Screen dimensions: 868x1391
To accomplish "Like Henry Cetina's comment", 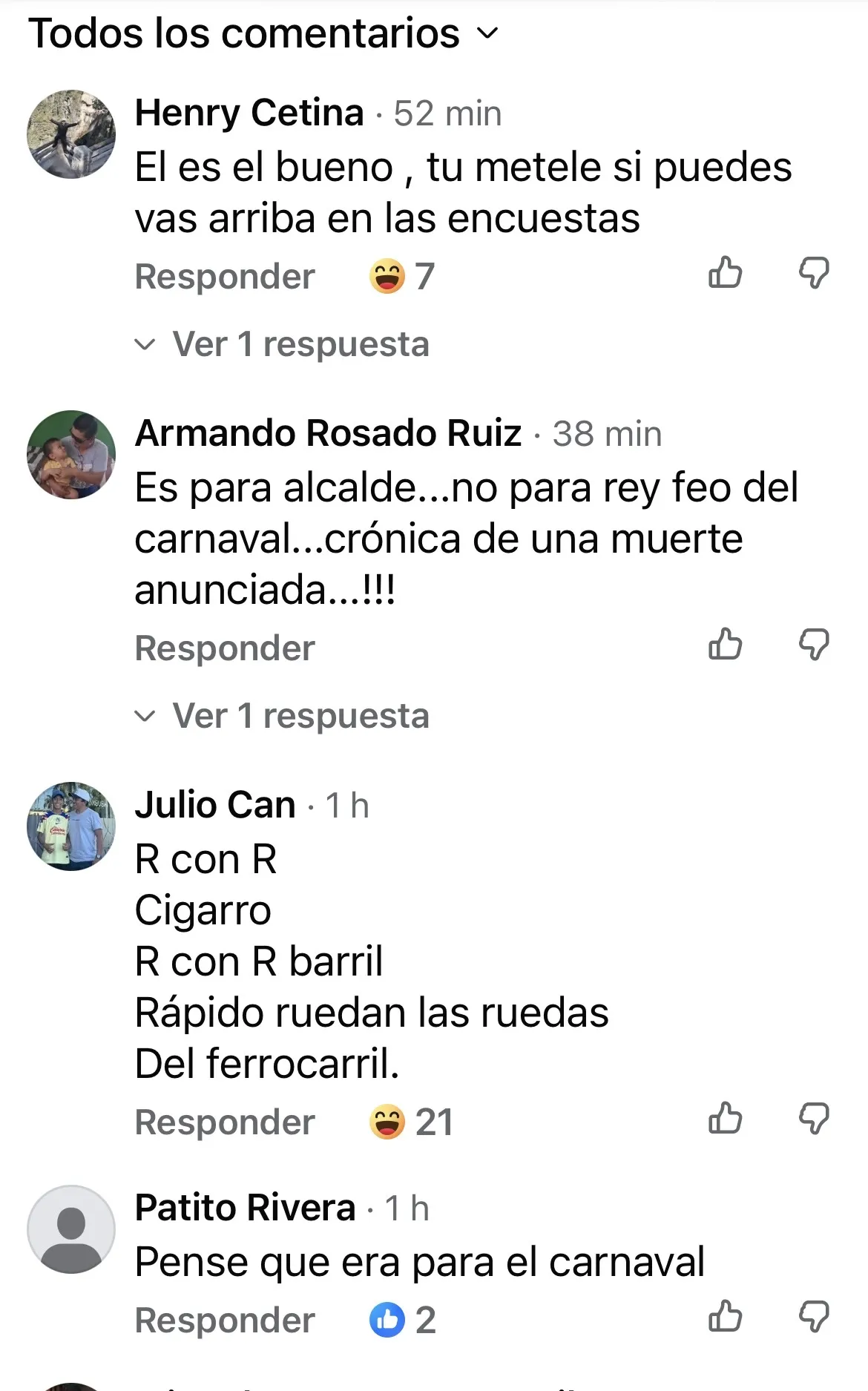I will tap(725, 272).
